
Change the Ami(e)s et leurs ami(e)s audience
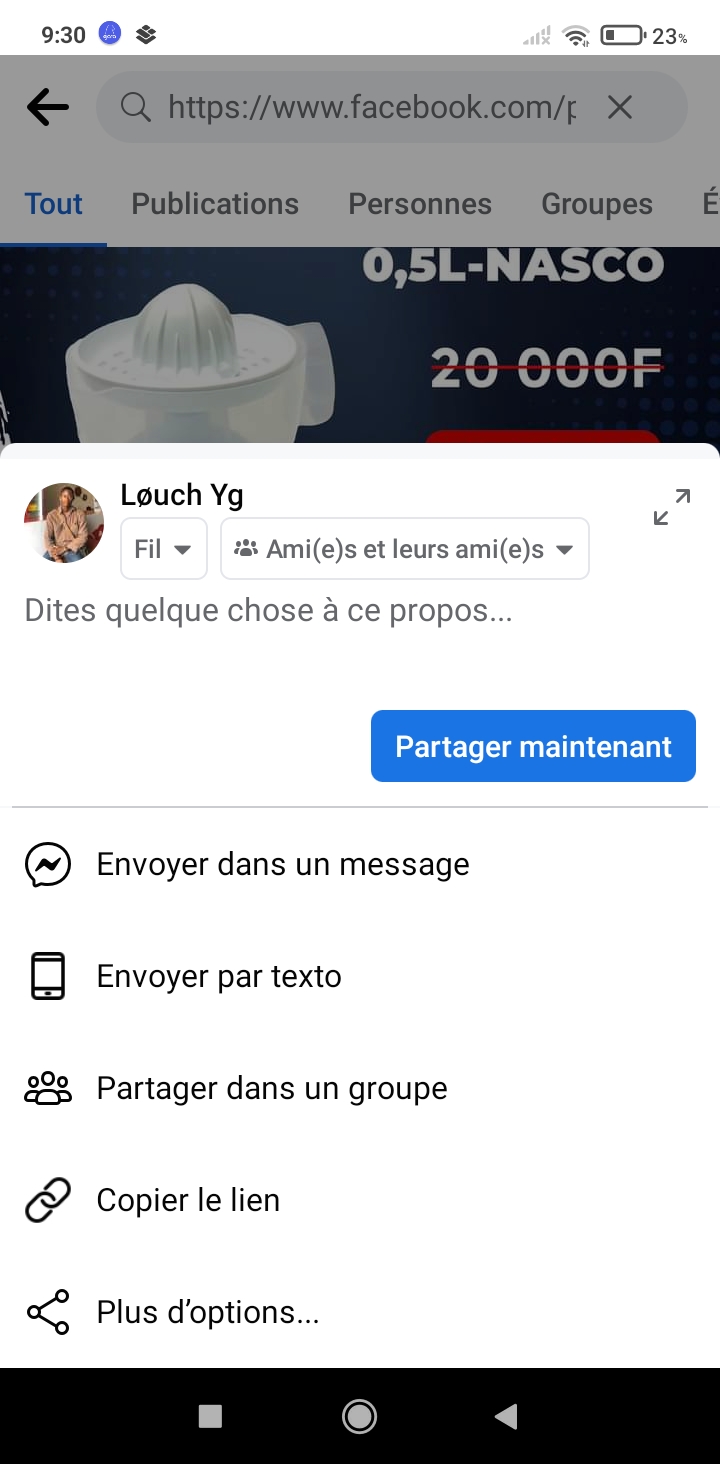pyautogui.click(x=404, y=549)
